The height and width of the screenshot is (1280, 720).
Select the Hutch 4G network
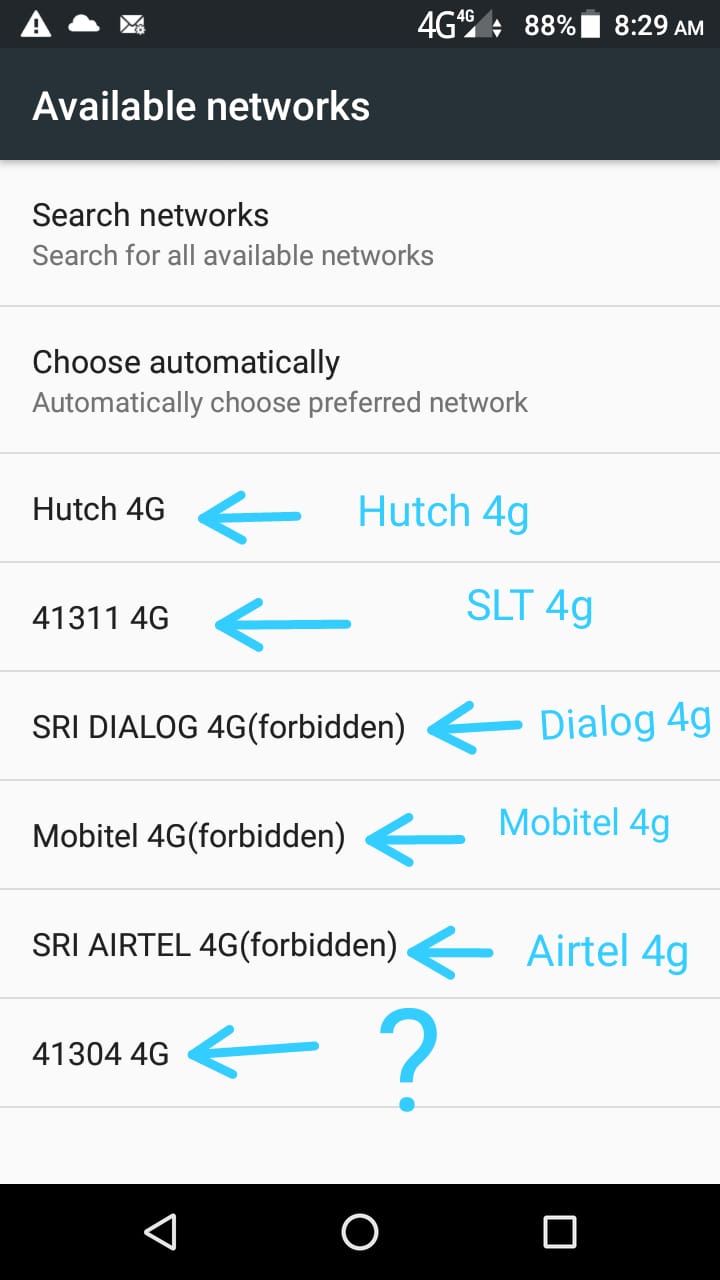click(x=360, y=508)
